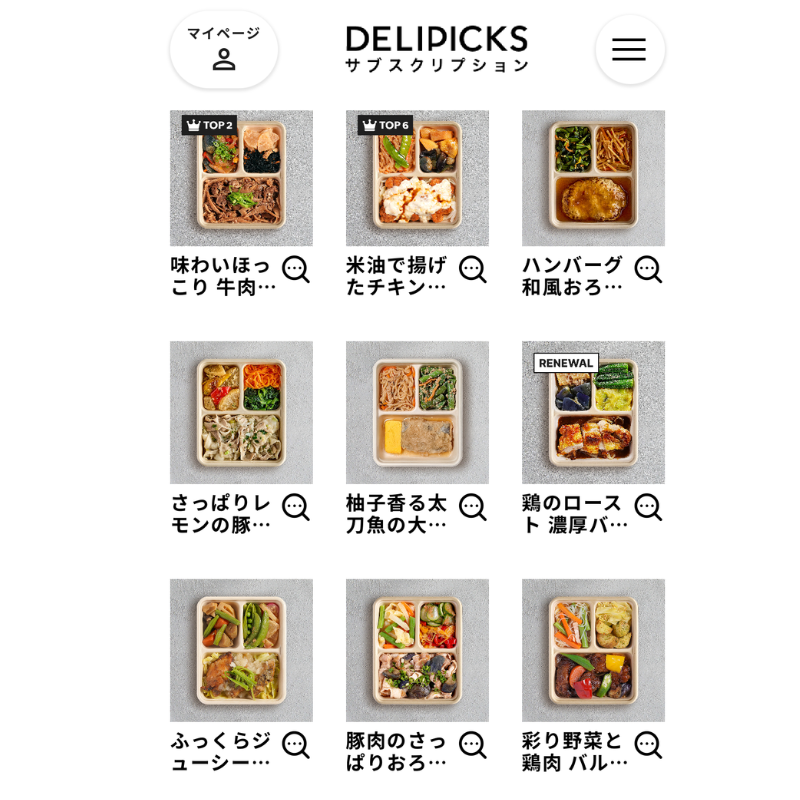800x800 pixels.
Task: Select the 柚子香る太刀魚 meal card
Action: pyautogui.click(x=417, y=413)
